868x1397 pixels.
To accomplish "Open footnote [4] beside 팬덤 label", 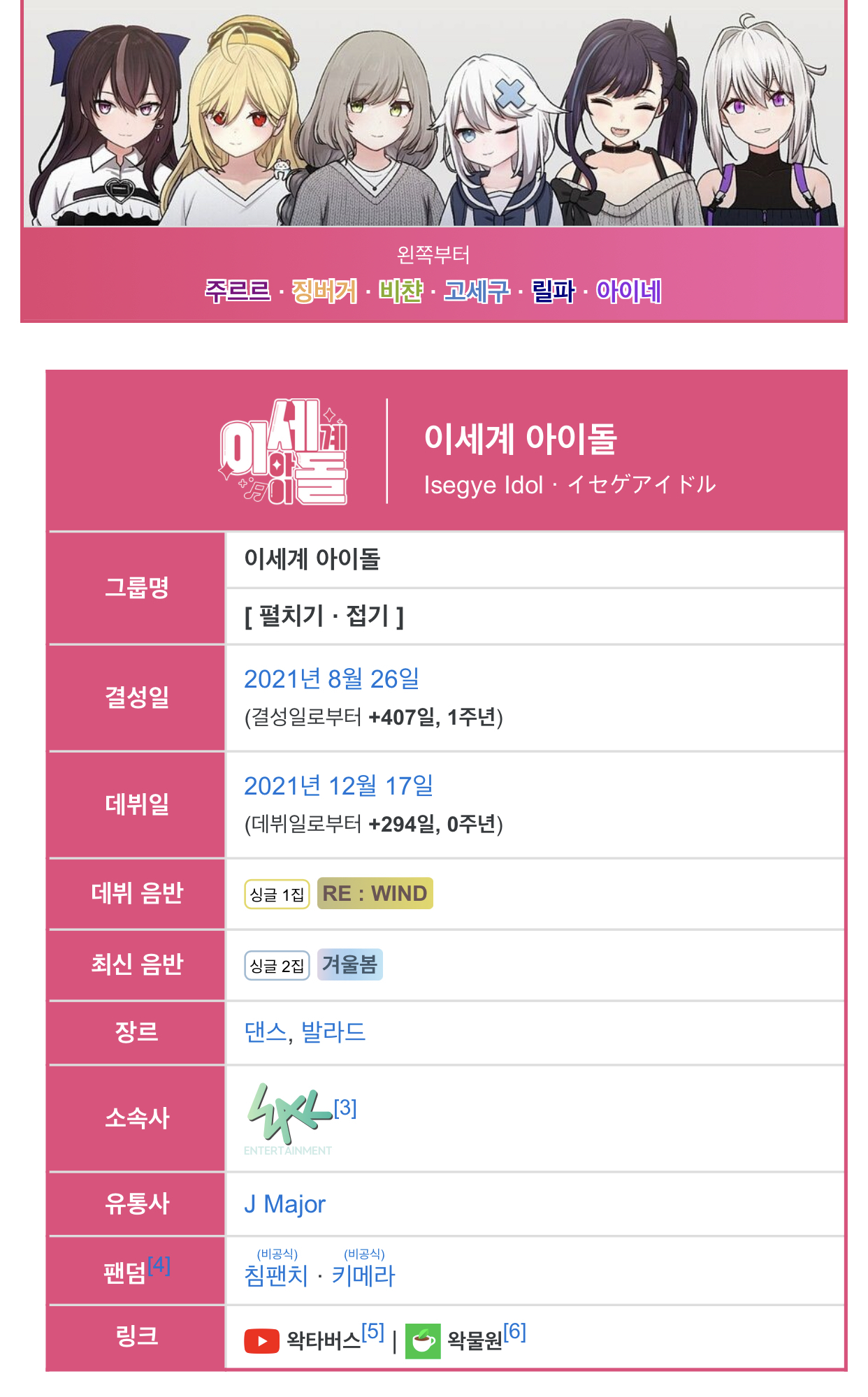I will point(159,1265).
